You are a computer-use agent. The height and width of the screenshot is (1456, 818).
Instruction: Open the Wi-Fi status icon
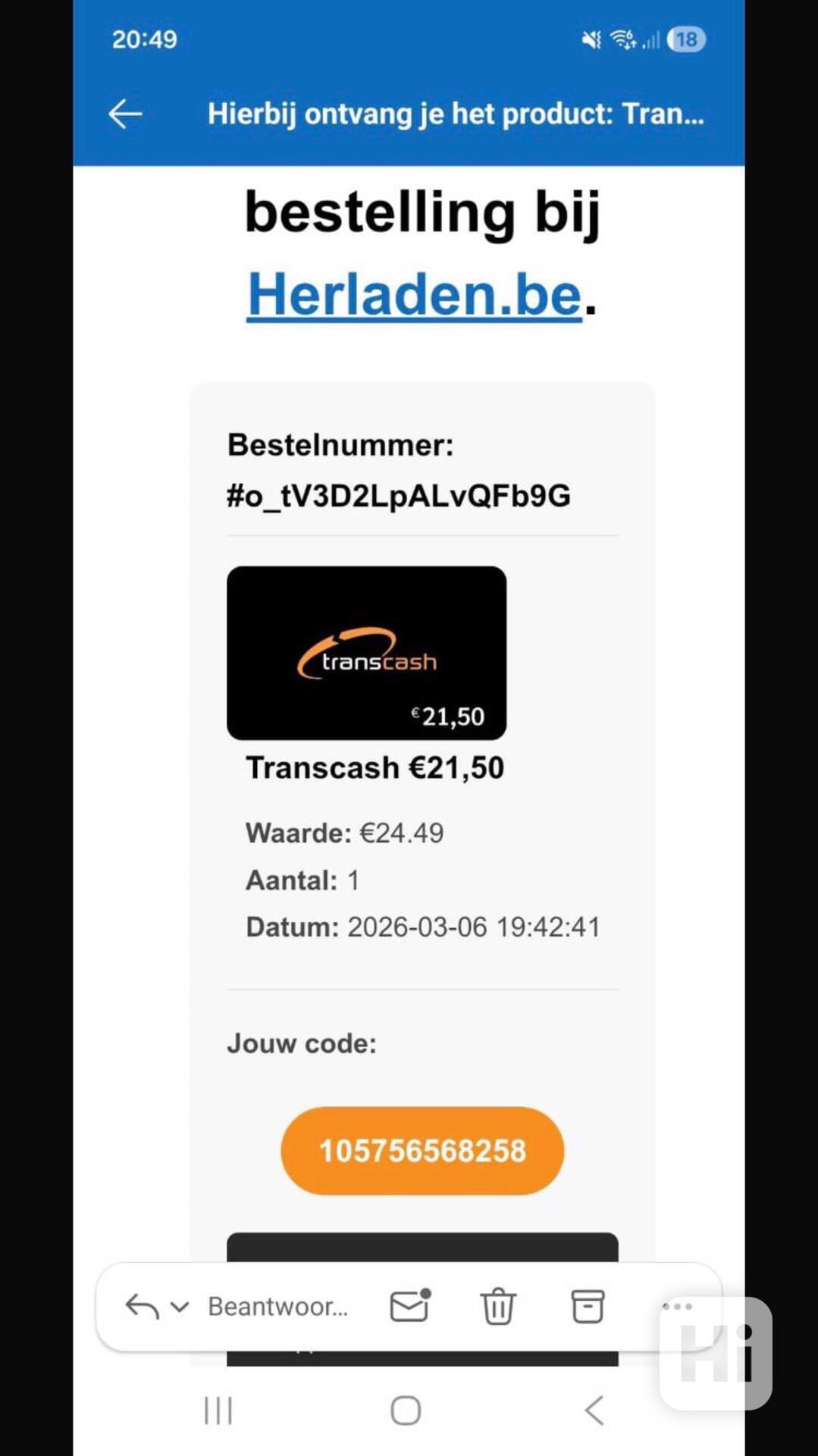click(623, 39)
